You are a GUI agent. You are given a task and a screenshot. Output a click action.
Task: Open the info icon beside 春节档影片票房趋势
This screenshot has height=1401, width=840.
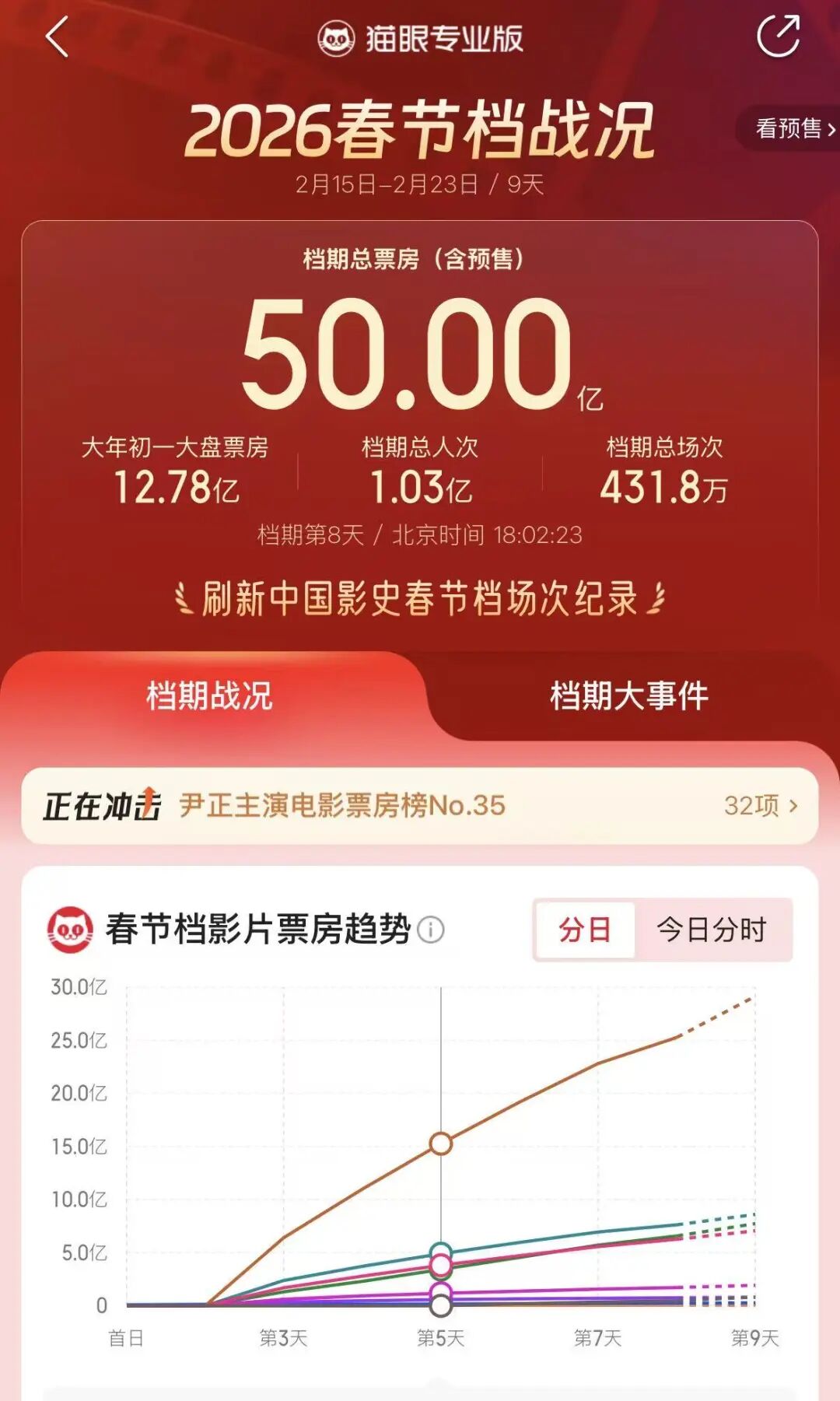tap(431, 930)
